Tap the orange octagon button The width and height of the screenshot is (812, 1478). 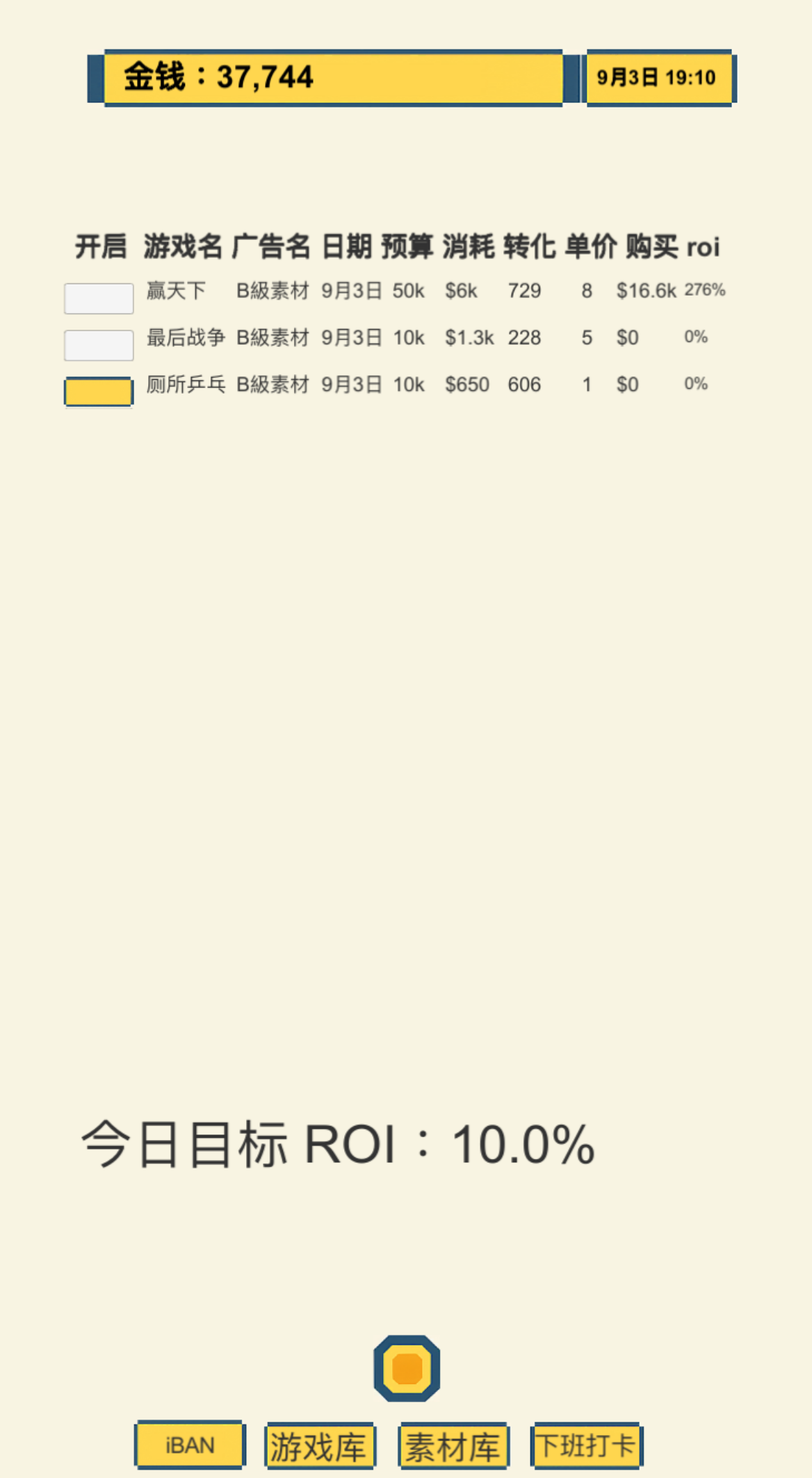[407, 1368]
